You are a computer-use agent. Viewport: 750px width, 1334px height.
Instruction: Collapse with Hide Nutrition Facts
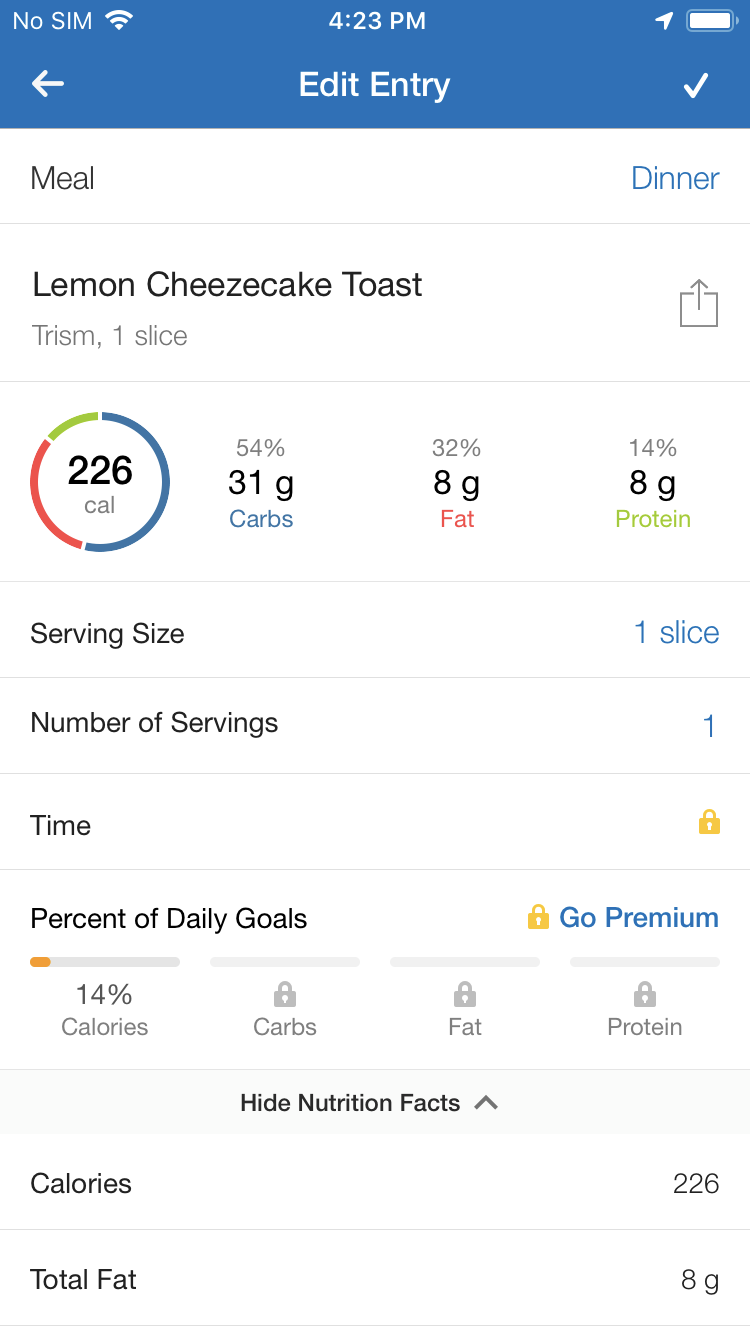370,1103
